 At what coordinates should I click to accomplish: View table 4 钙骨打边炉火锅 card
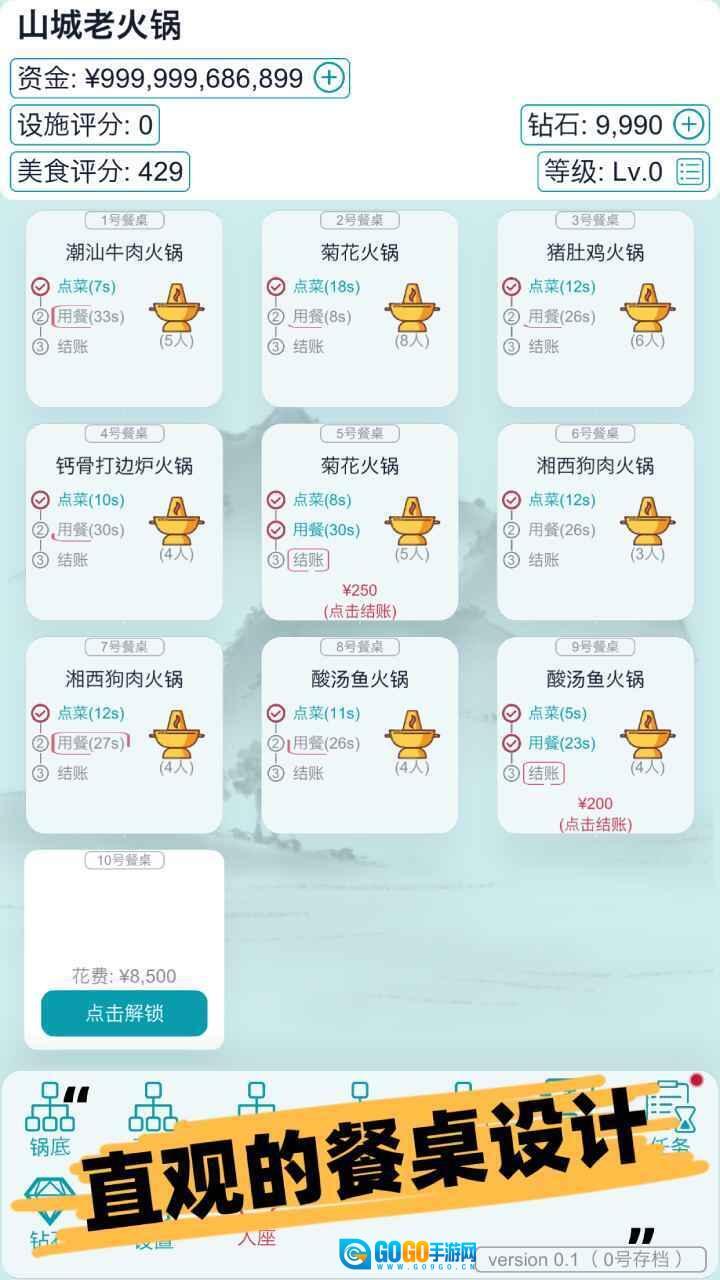124,521
